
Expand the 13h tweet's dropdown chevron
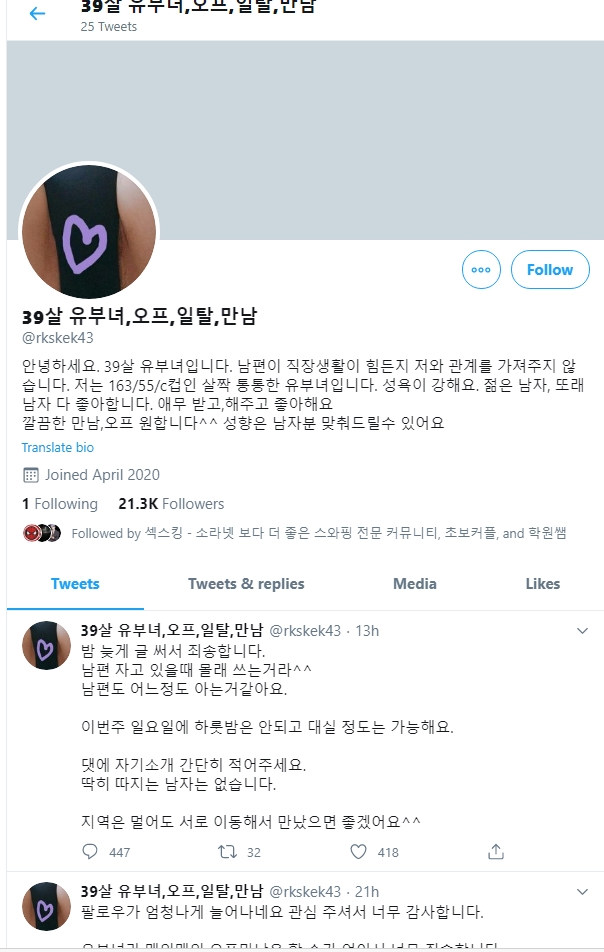(x=583, y=631)
